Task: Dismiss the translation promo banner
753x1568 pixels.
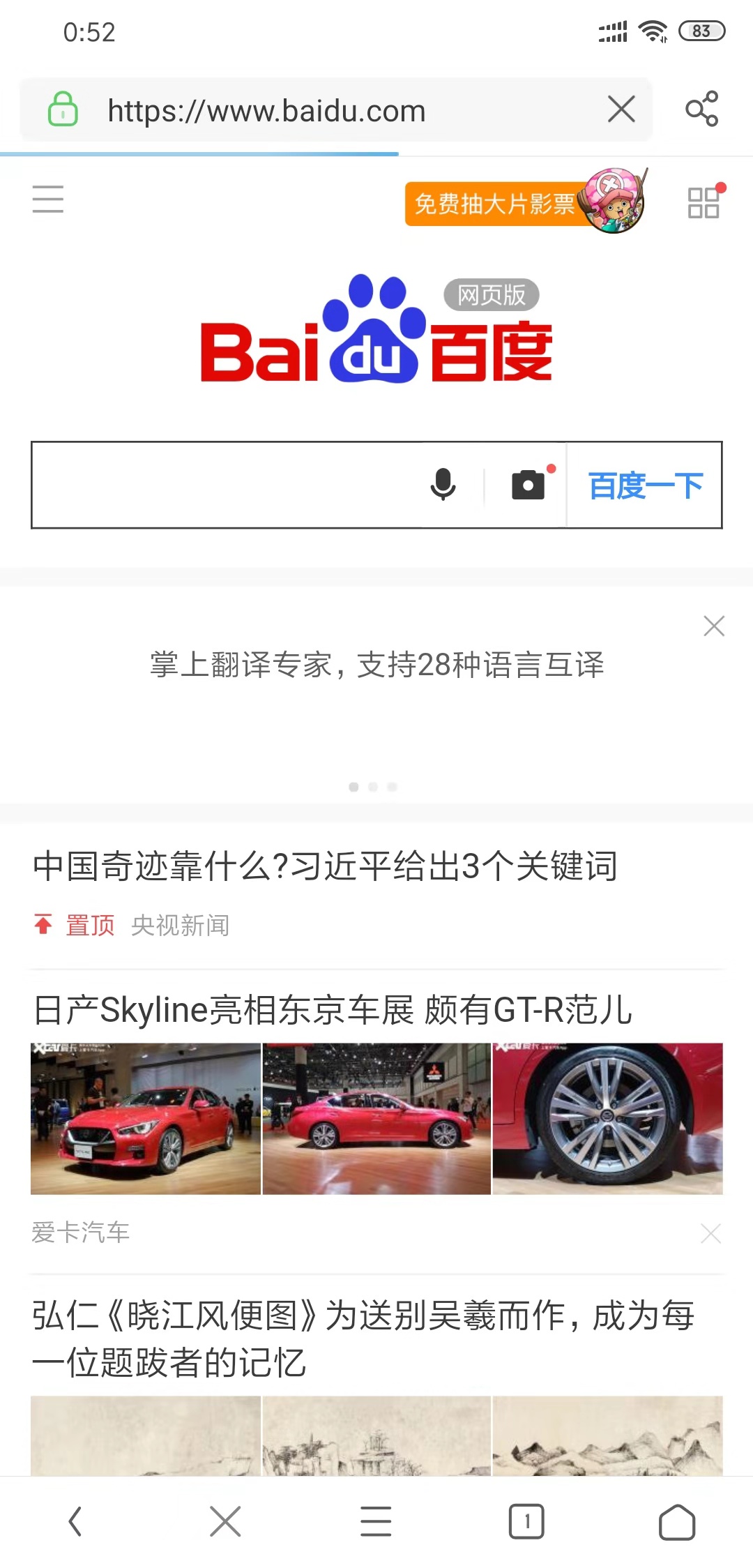Action: pyautogui.click(x=714, y=626)
